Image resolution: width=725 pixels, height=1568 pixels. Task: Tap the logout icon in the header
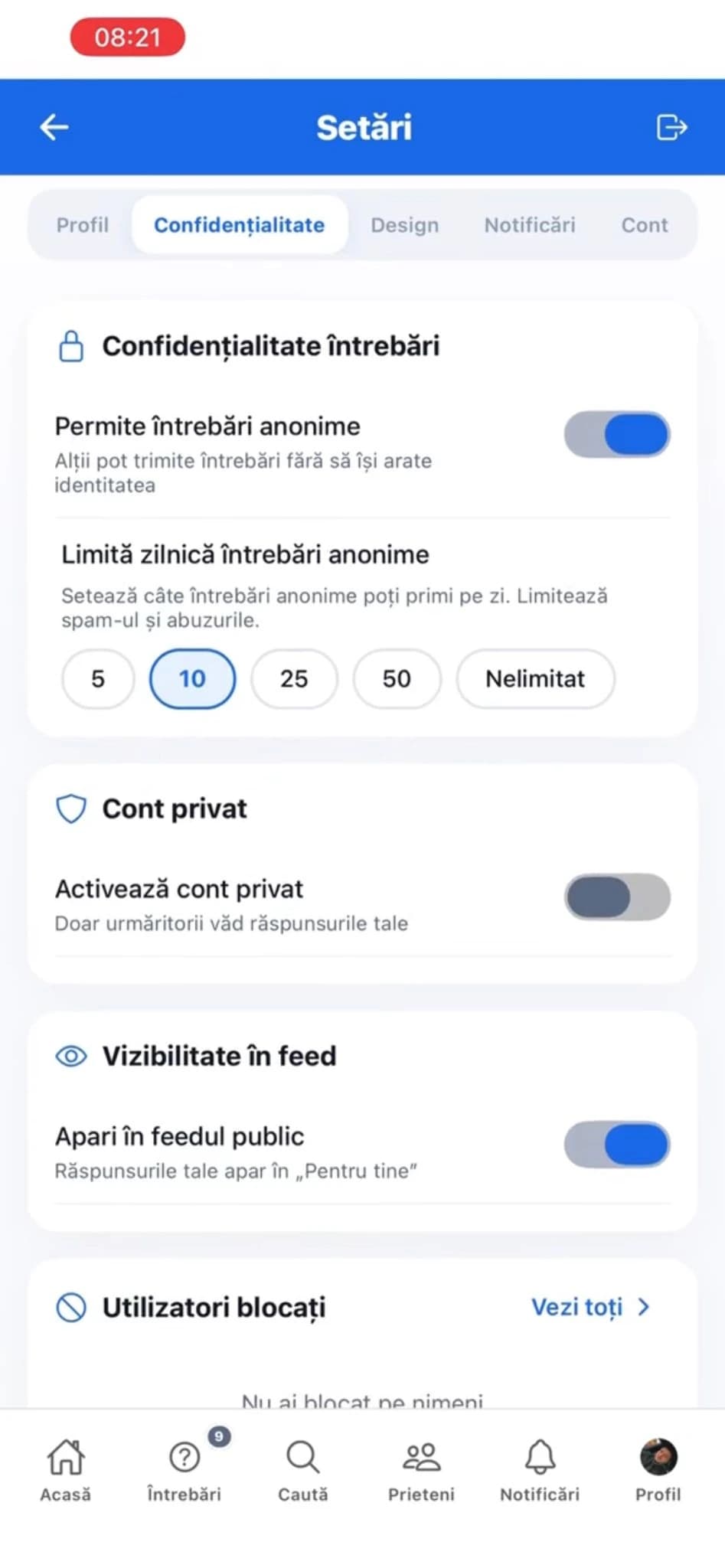click(671, 127)
